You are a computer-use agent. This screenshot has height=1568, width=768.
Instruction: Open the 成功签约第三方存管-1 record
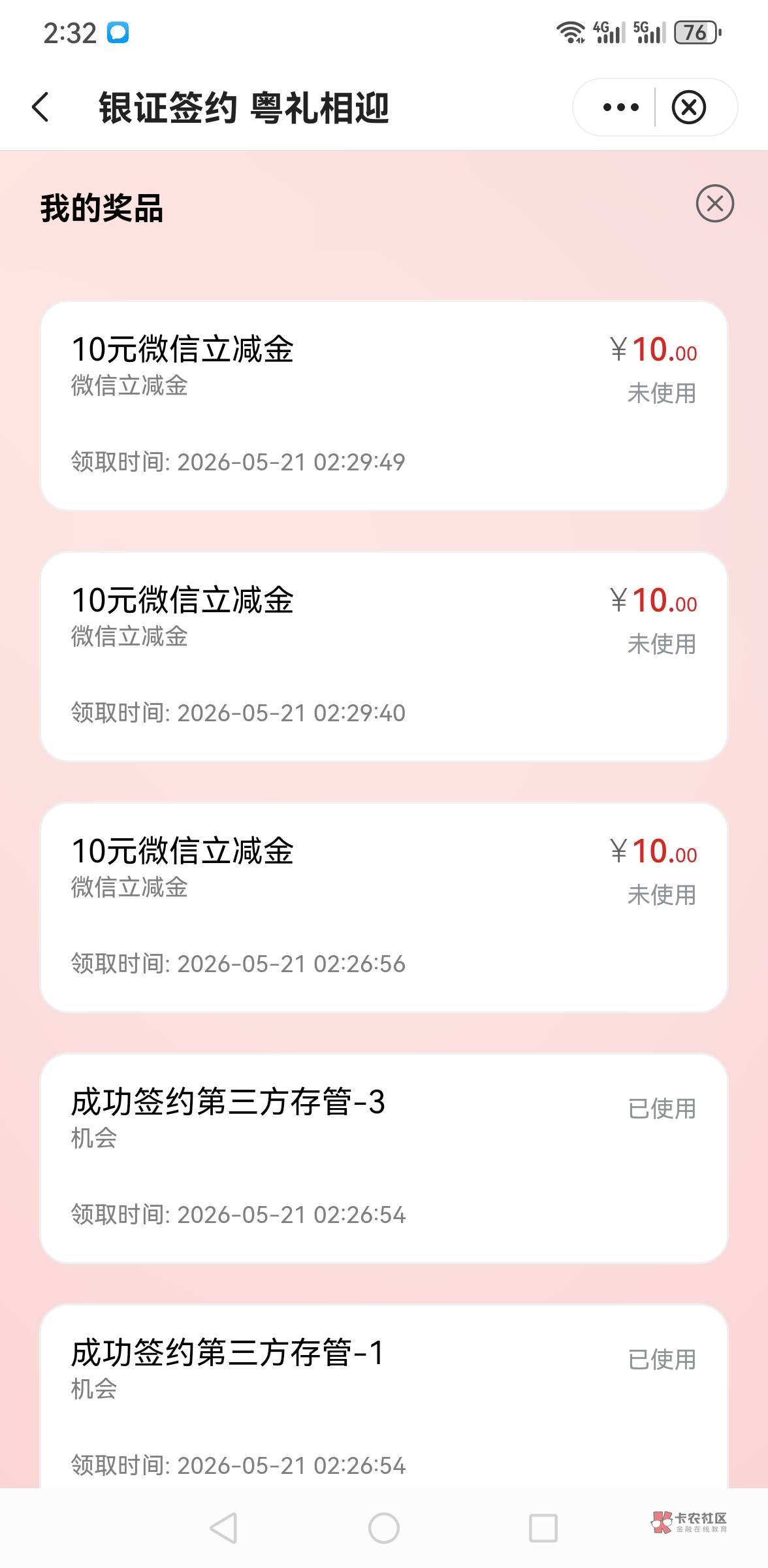click(384, 1396)
